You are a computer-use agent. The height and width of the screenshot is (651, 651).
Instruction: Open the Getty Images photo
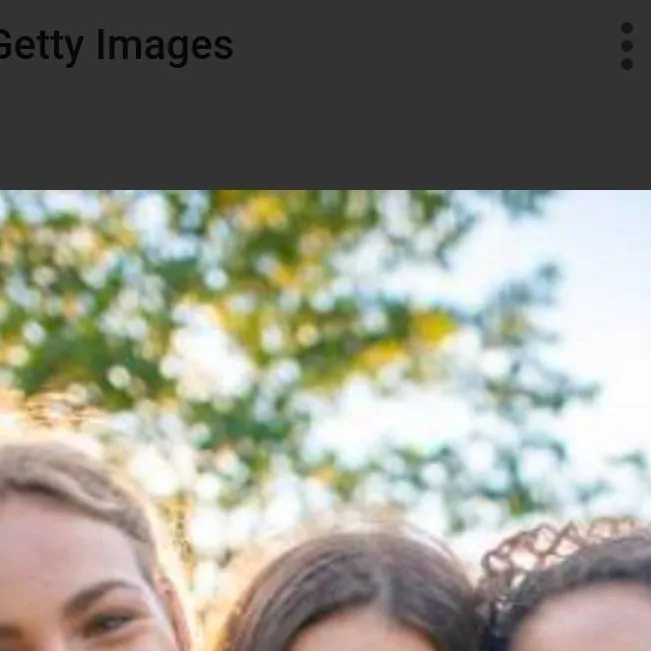point(325,420)
